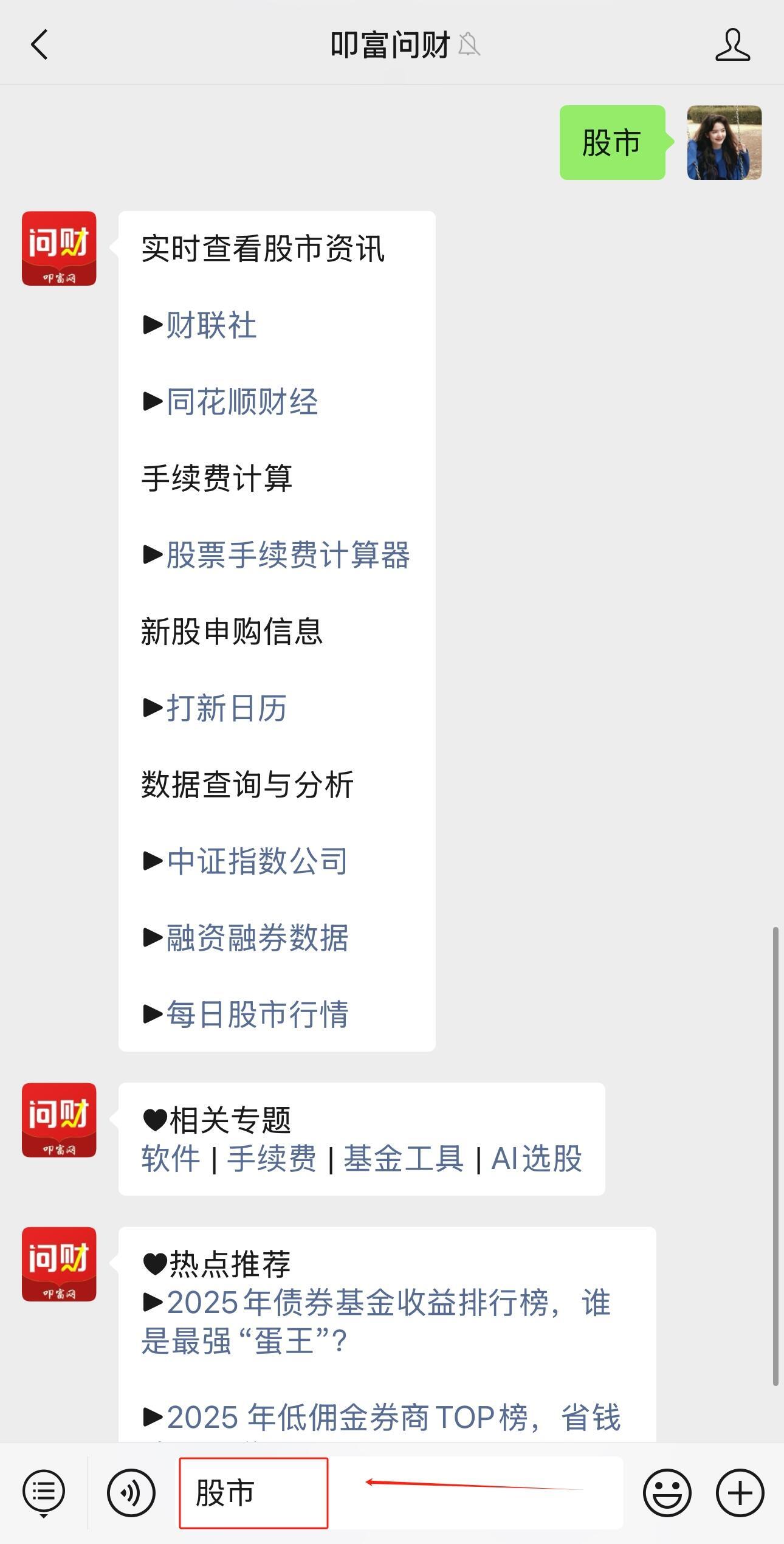Open the 2025年低佣金券商TOP榜 article
This screenshot has width=784, height=1544.
click(x=394, y=1418)
